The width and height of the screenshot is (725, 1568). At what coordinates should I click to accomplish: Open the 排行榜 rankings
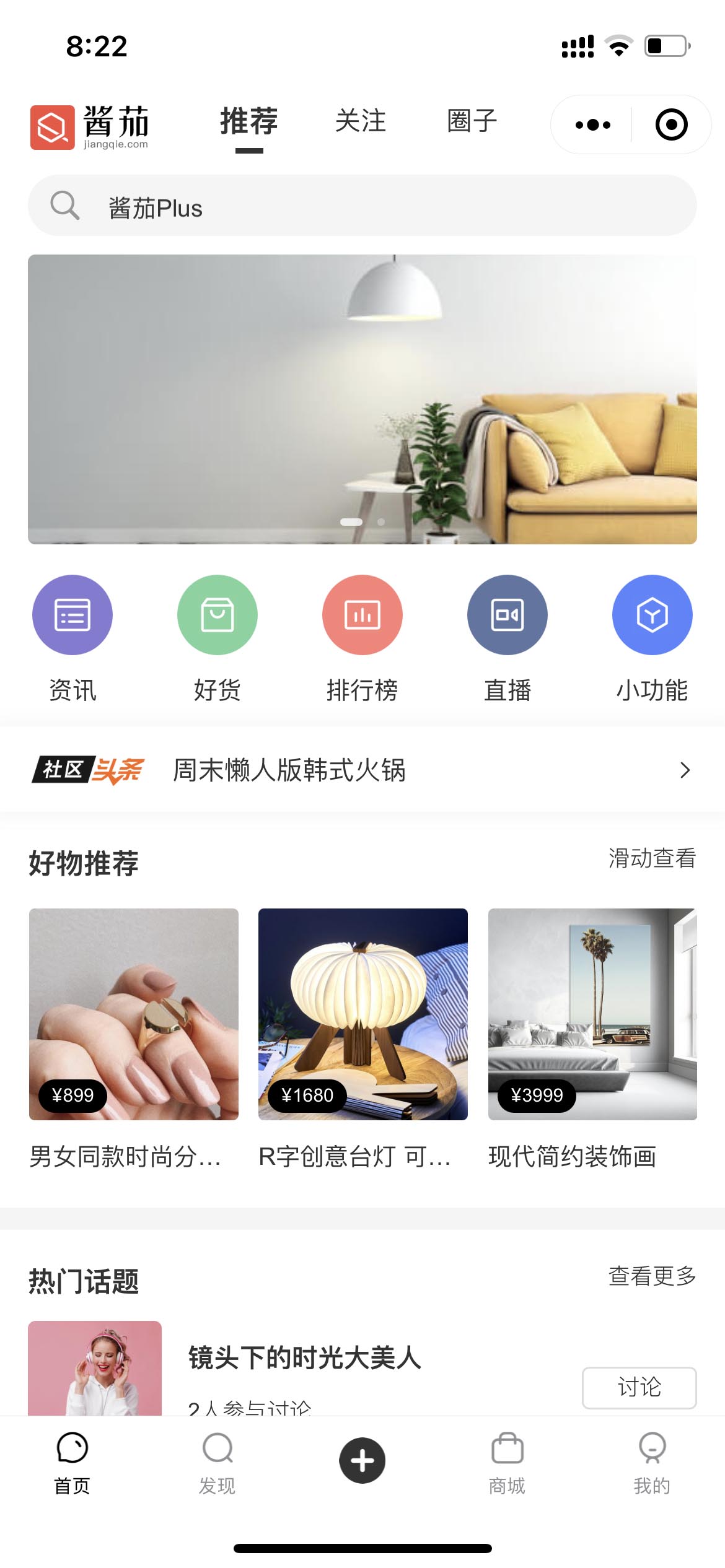point(362,639)
